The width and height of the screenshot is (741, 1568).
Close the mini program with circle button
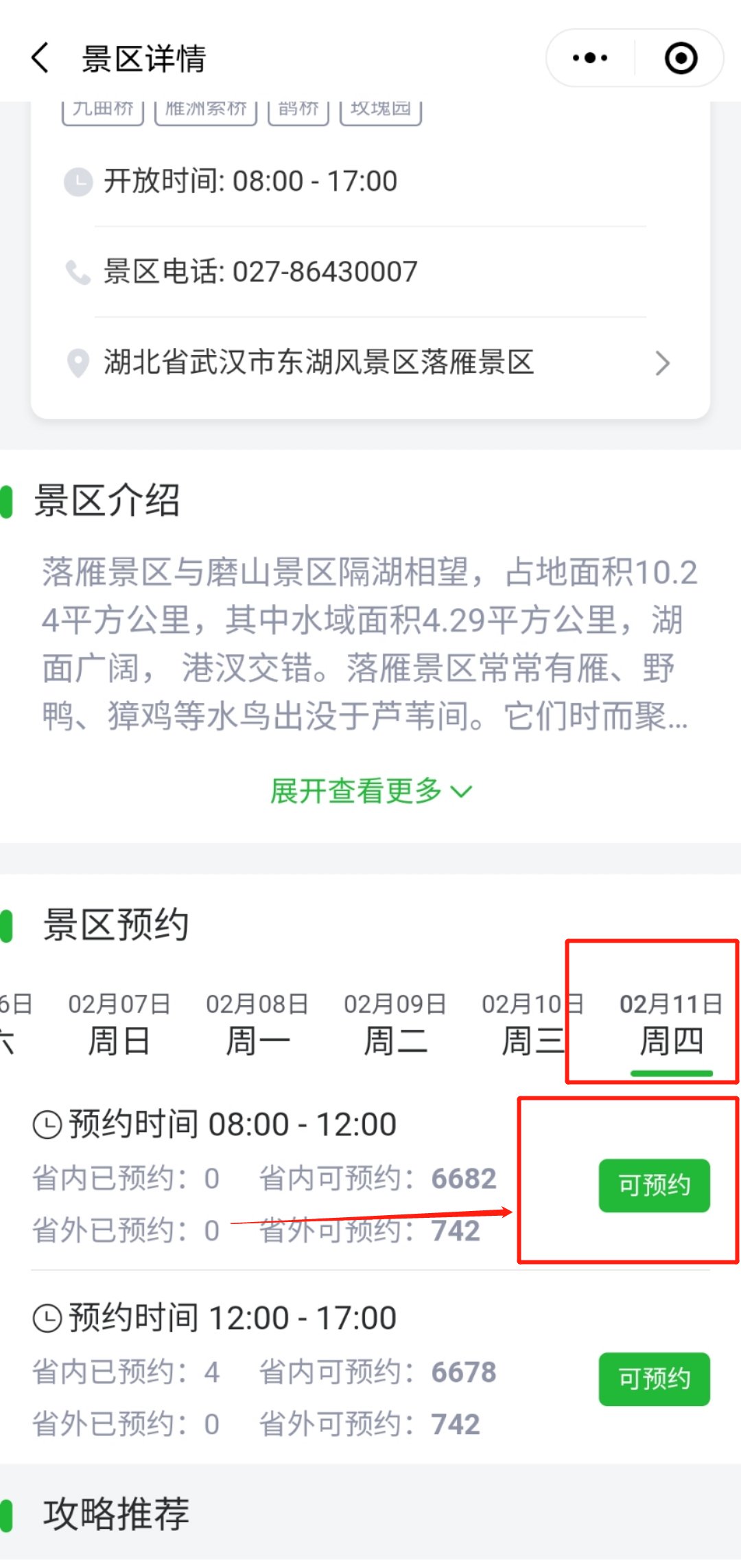pyautogui.click(x=681, y=58)
